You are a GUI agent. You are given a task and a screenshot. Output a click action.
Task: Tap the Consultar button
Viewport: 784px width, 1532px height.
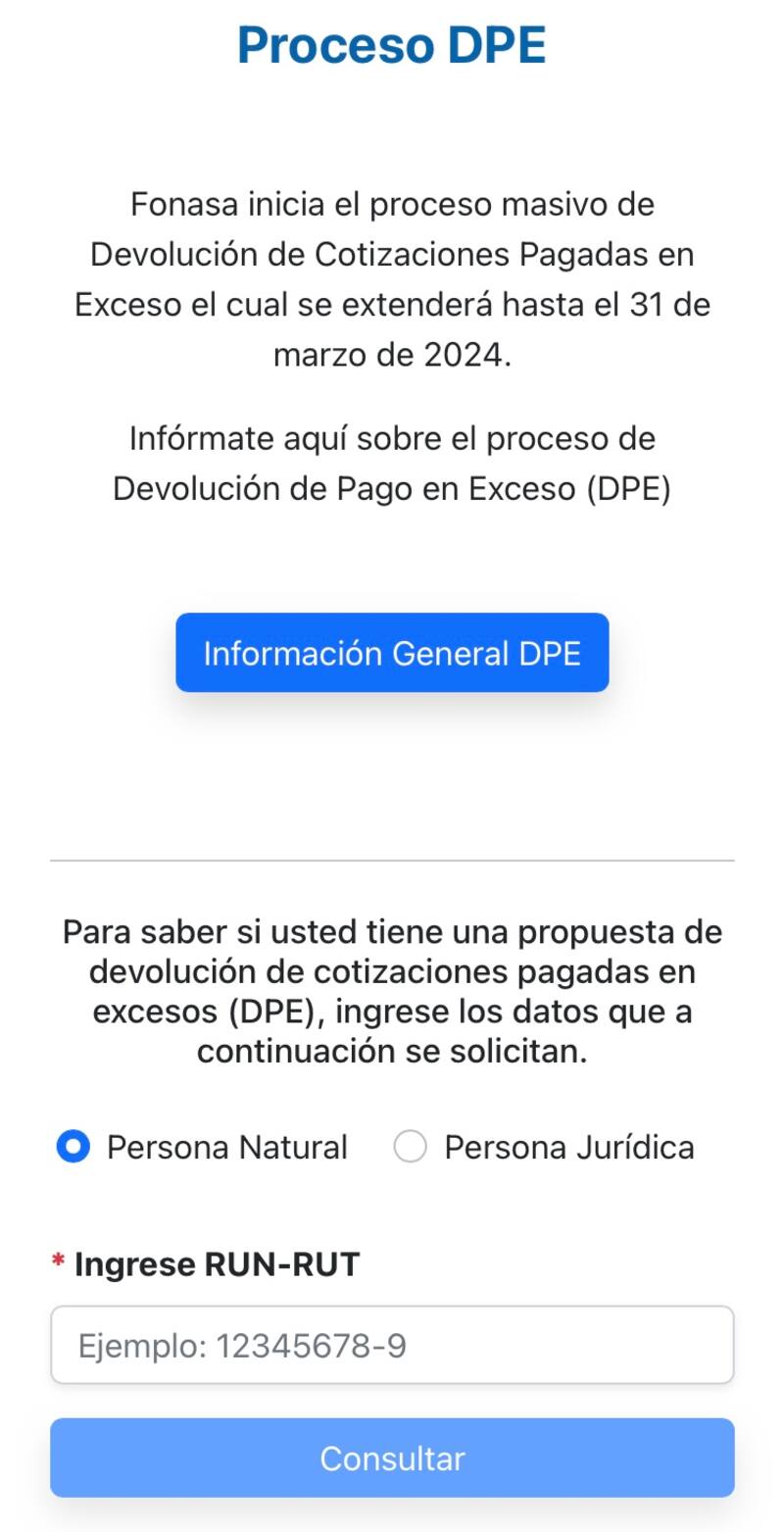(x=392, y=1458)
